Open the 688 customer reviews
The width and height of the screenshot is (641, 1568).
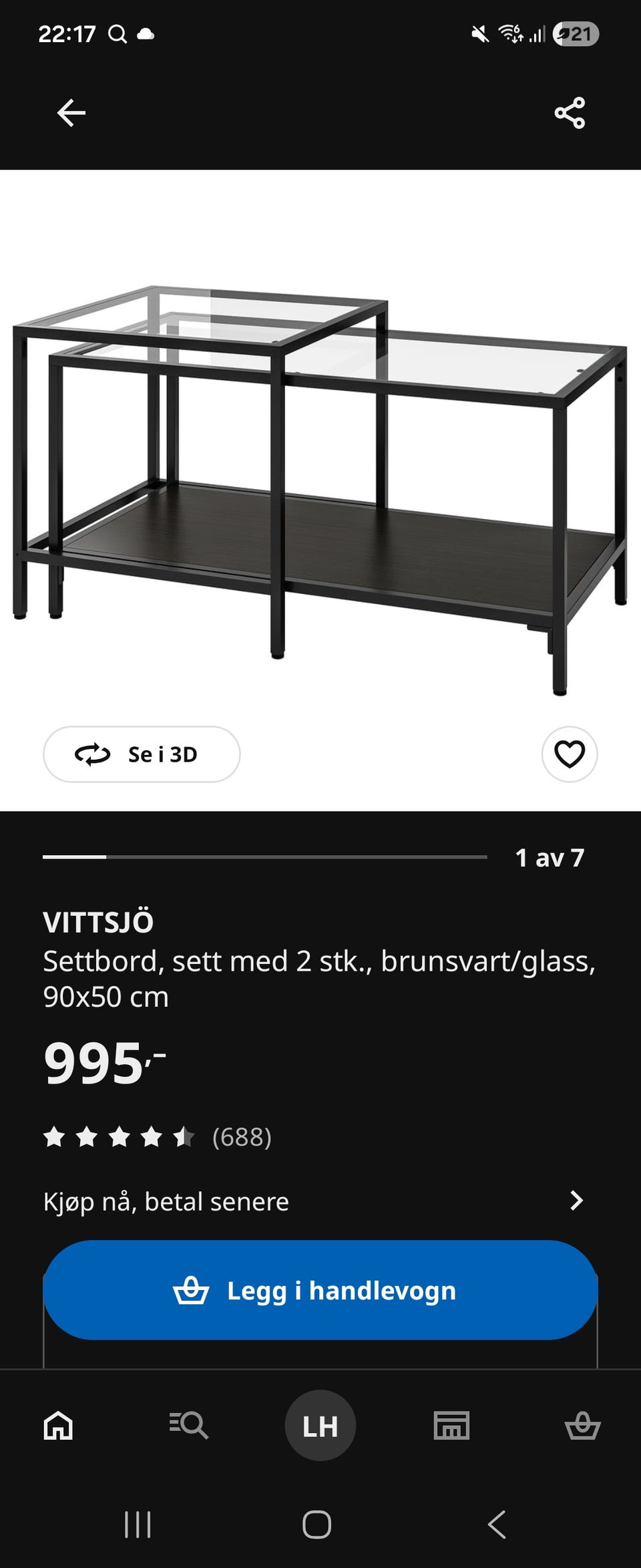pyautogui.click(x=241, y=1137)
